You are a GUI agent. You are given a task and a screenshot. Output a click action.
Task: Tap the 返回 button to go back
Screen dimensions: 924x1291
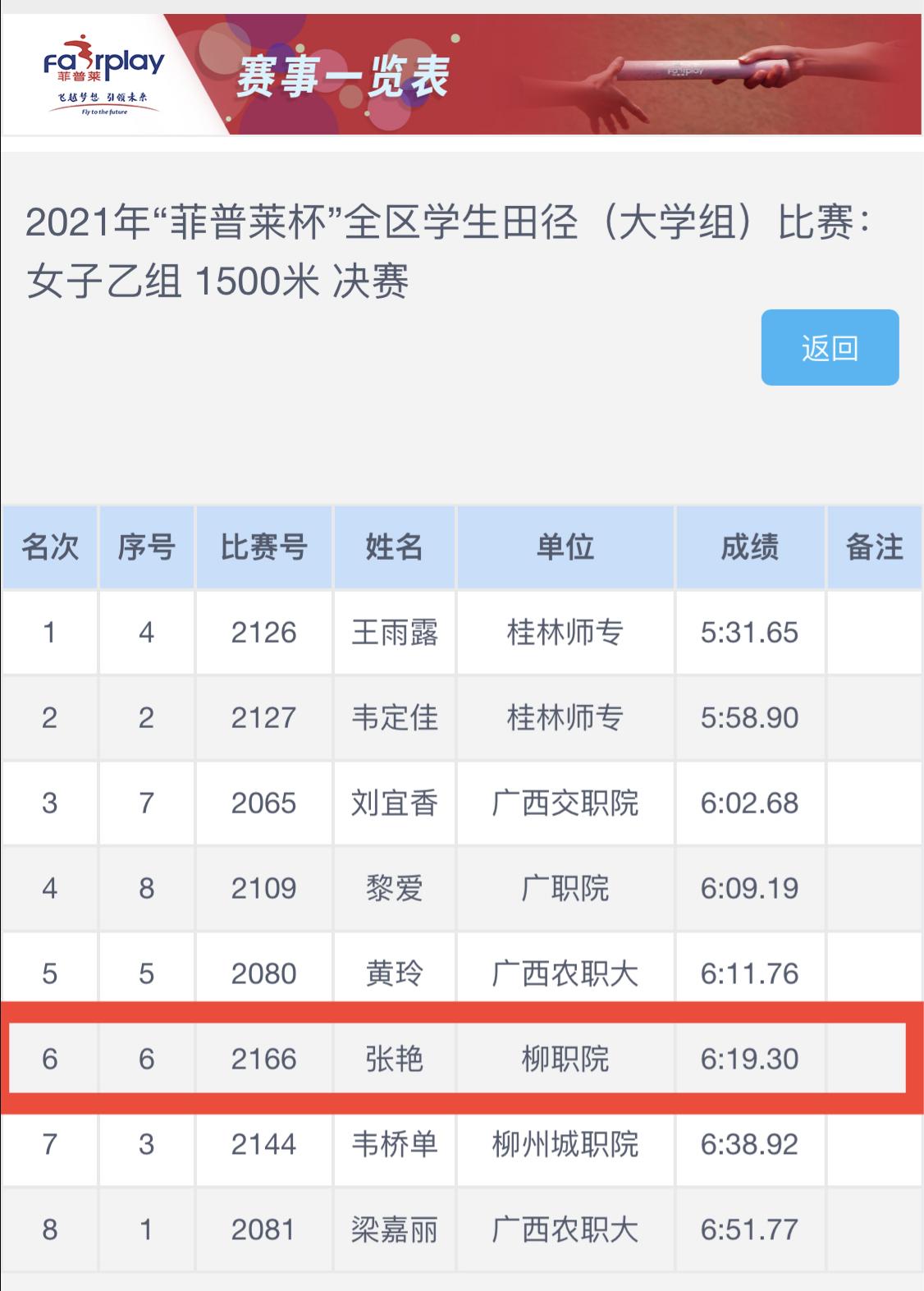[x=830, y=347]
